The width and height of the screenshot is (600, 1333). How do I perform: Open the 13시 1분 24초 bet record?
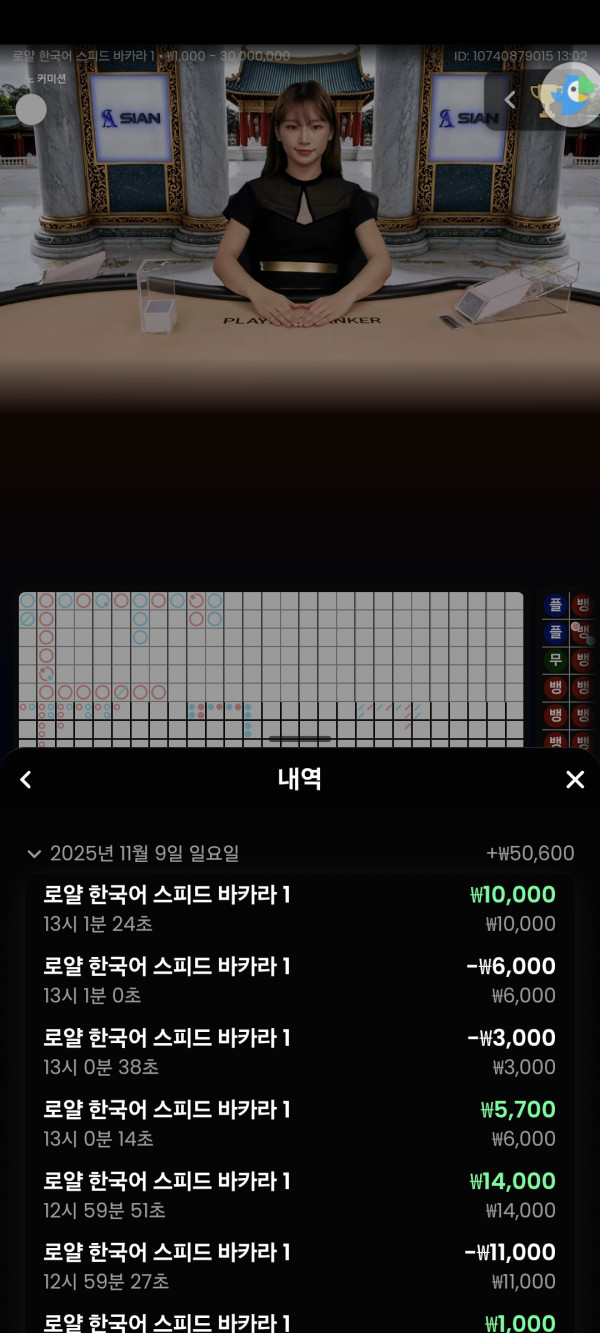pyautogui.click(x=300, y=908)
